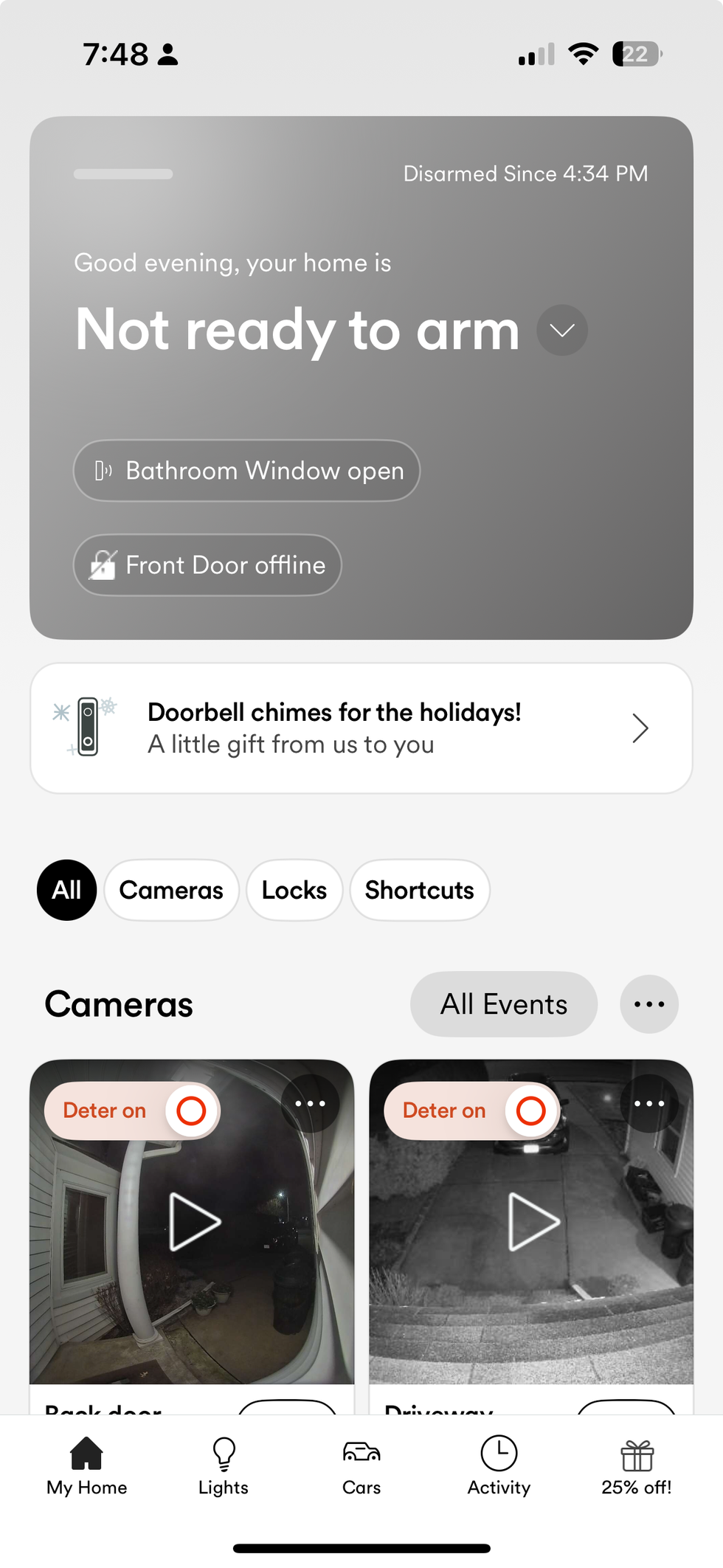The image size is (723, 1568).
Task: Switch to the Cameras filter tab
Action: 171,890
